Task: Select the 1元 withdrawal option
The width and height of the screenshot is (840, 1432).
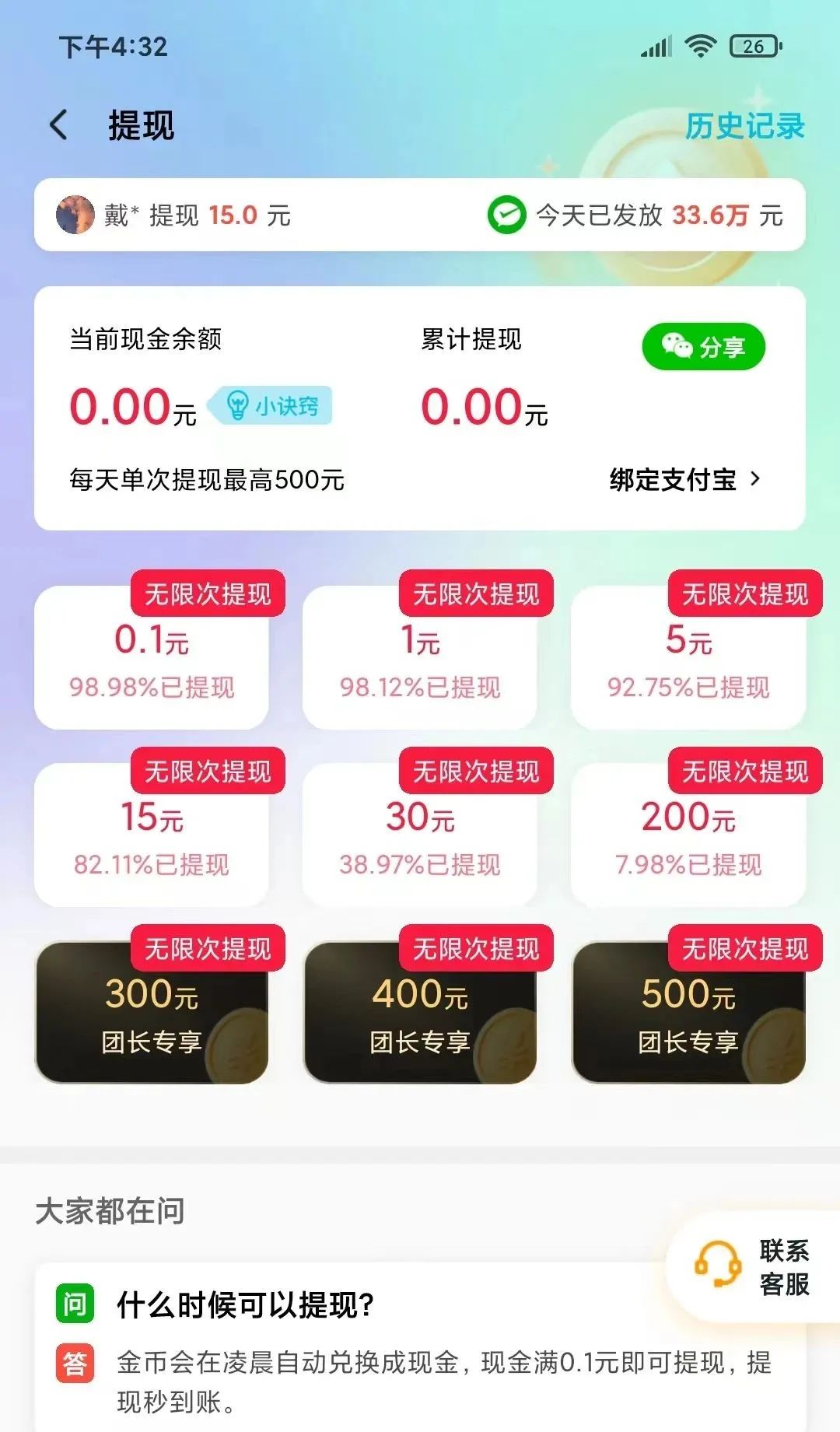Action: (420, 657)
